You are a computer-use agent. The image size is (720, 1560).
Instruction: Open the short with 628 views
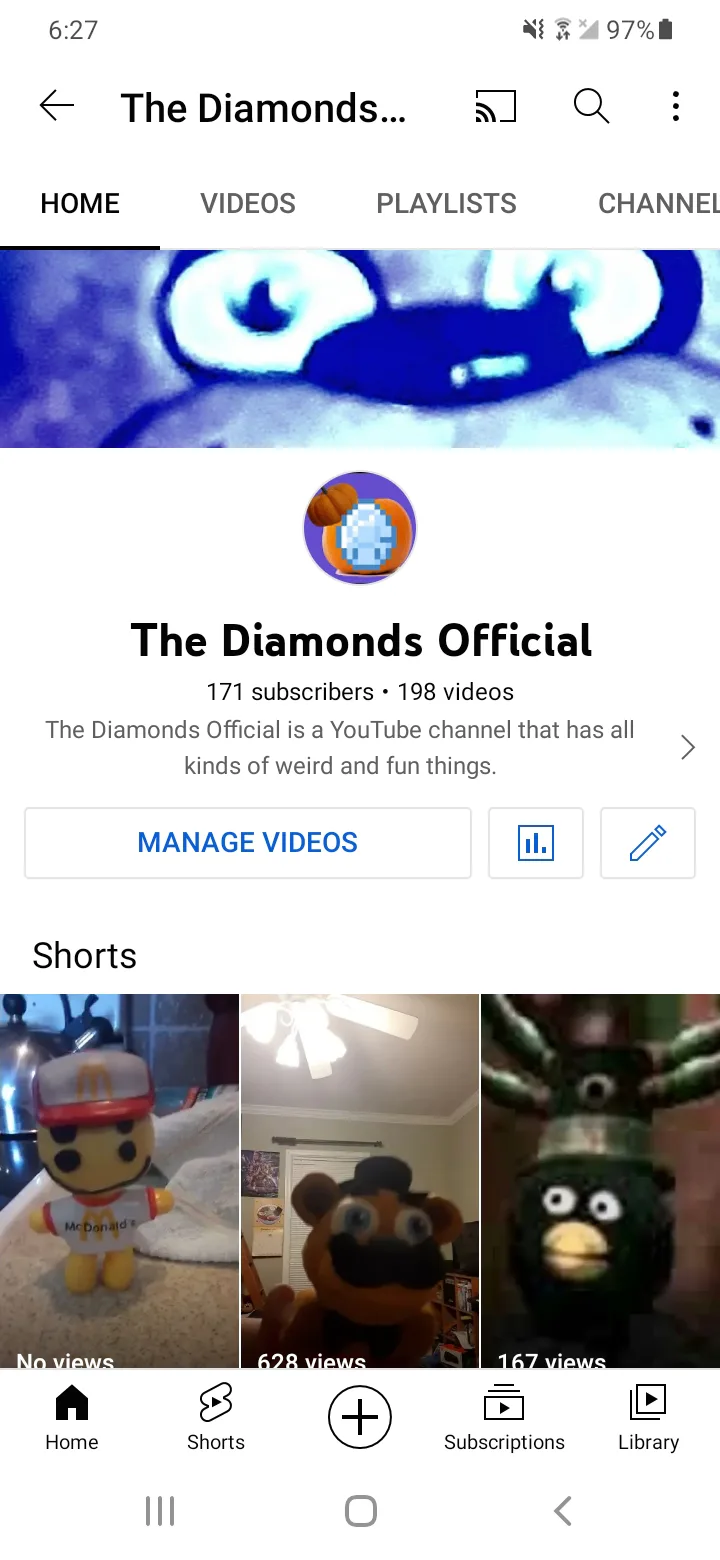click(360, 1180)
